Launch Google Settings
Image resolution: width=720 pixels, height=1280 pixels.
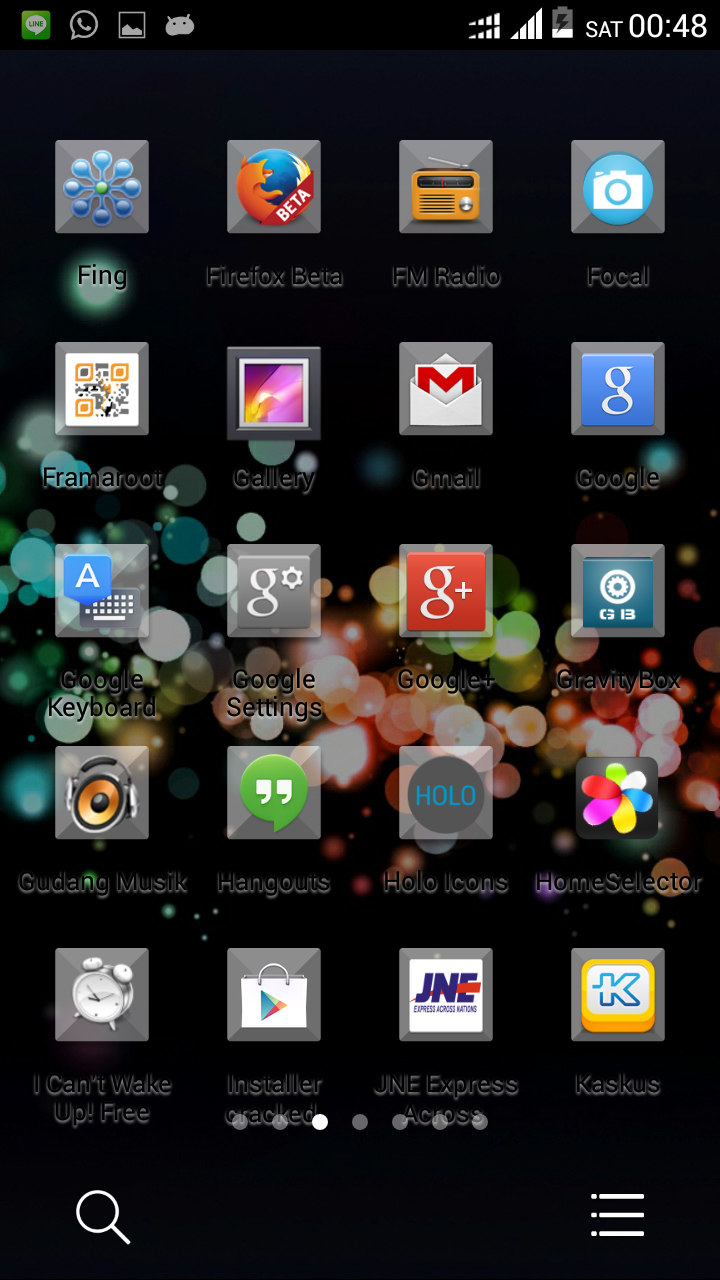coord(274,591)
